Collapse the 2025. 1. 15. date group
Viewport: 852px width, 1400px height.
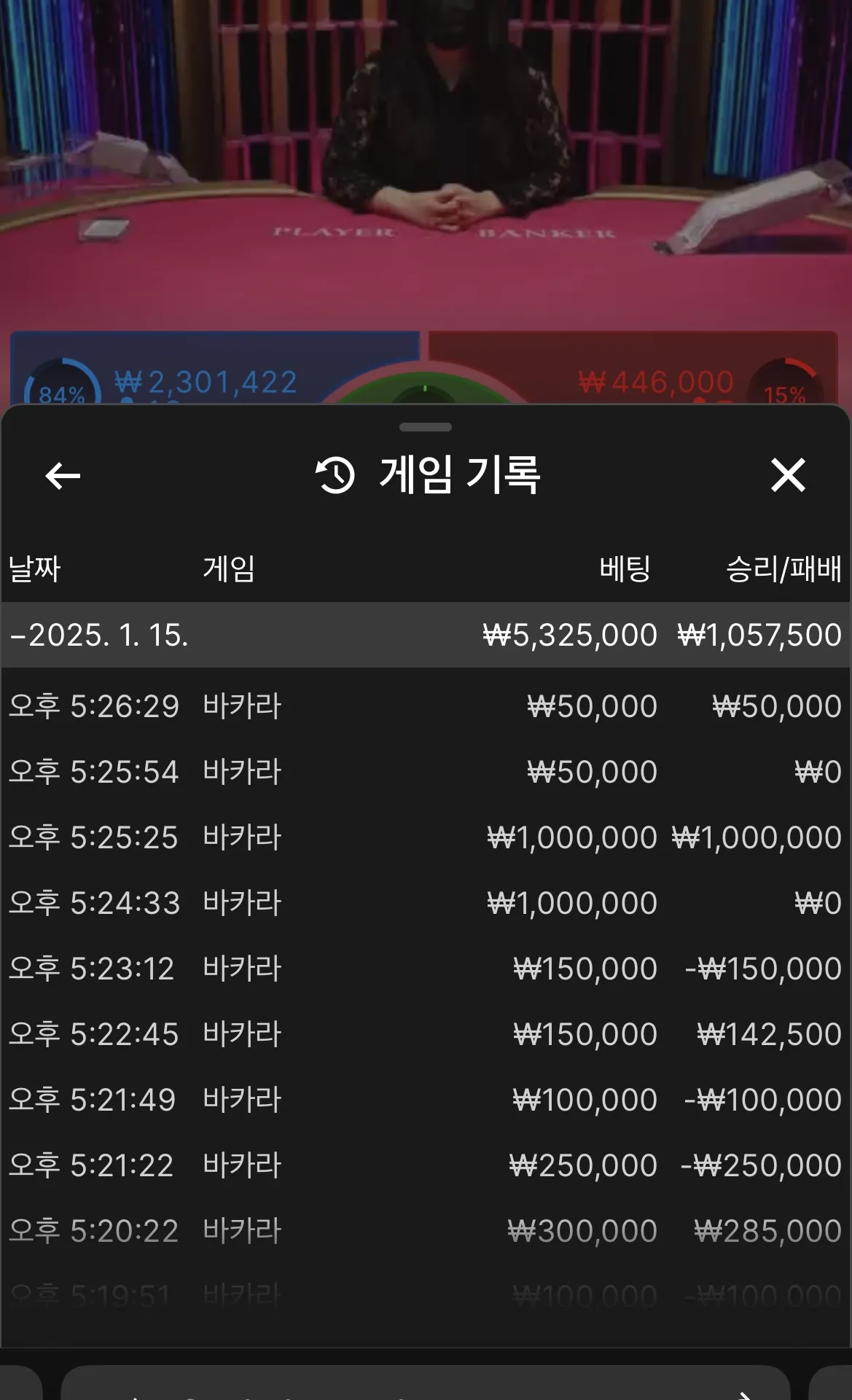(99, 635)
